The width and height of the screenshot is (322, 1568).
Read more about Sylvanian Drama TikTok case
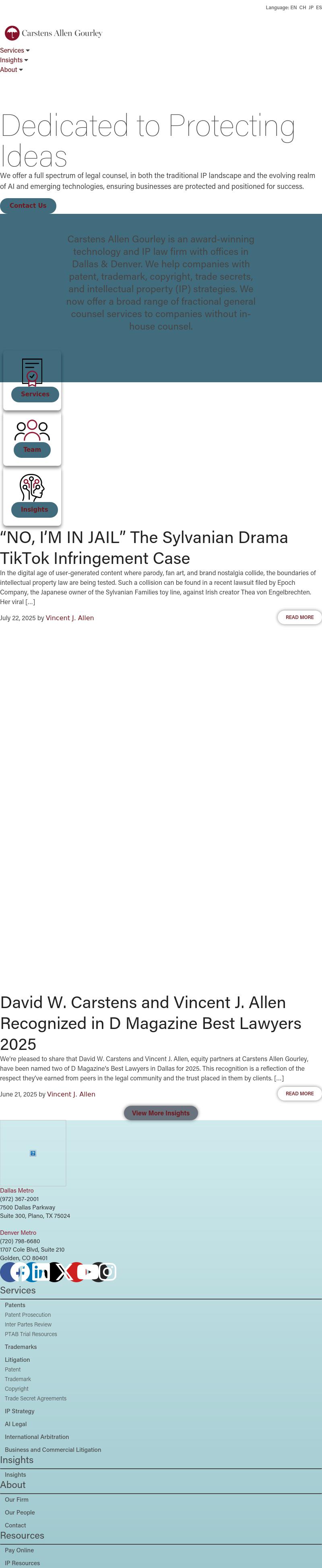[x=299, y=617]
